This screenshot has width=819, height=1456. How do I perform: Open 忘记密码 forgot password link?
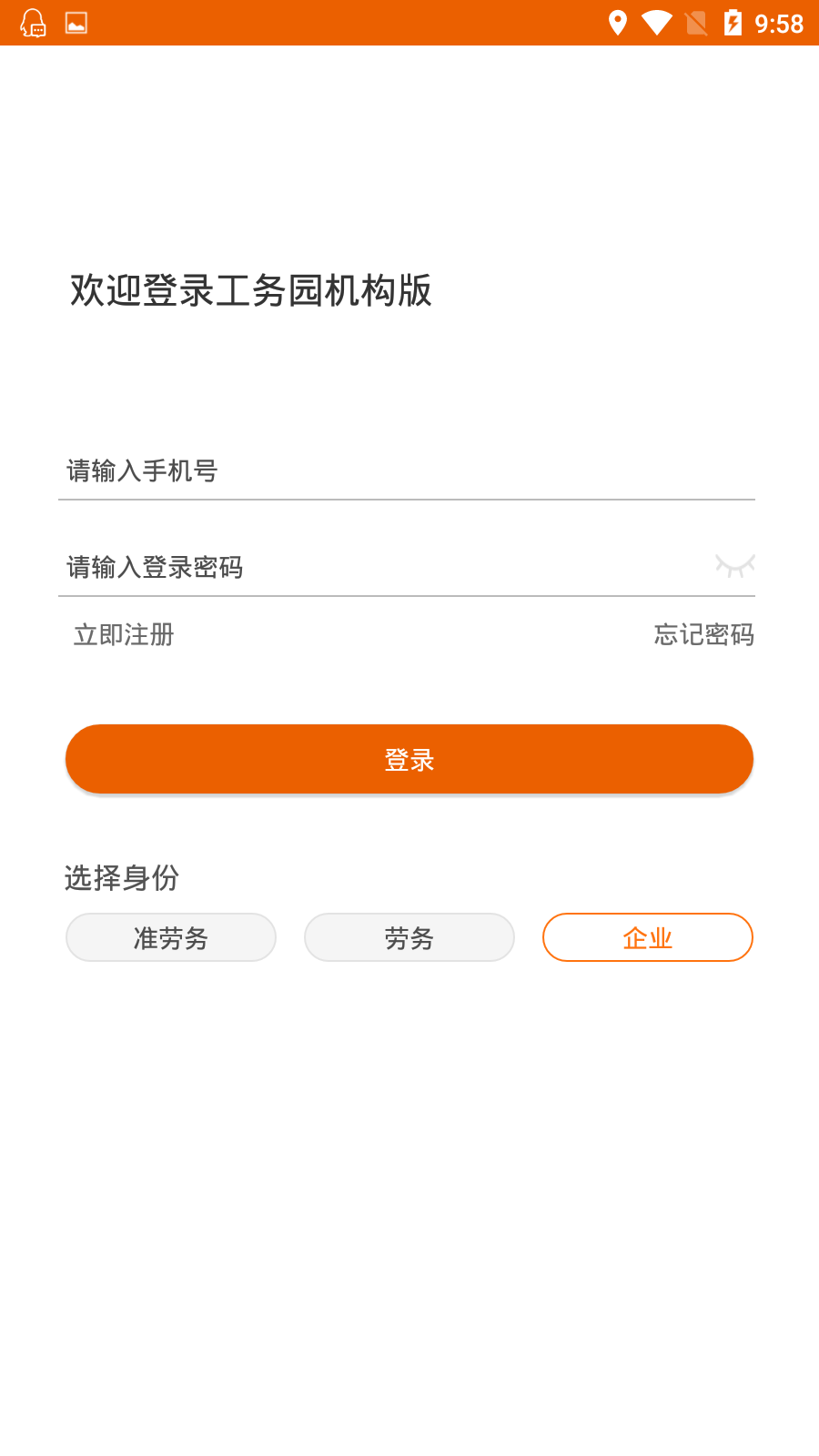coord(704,634)
